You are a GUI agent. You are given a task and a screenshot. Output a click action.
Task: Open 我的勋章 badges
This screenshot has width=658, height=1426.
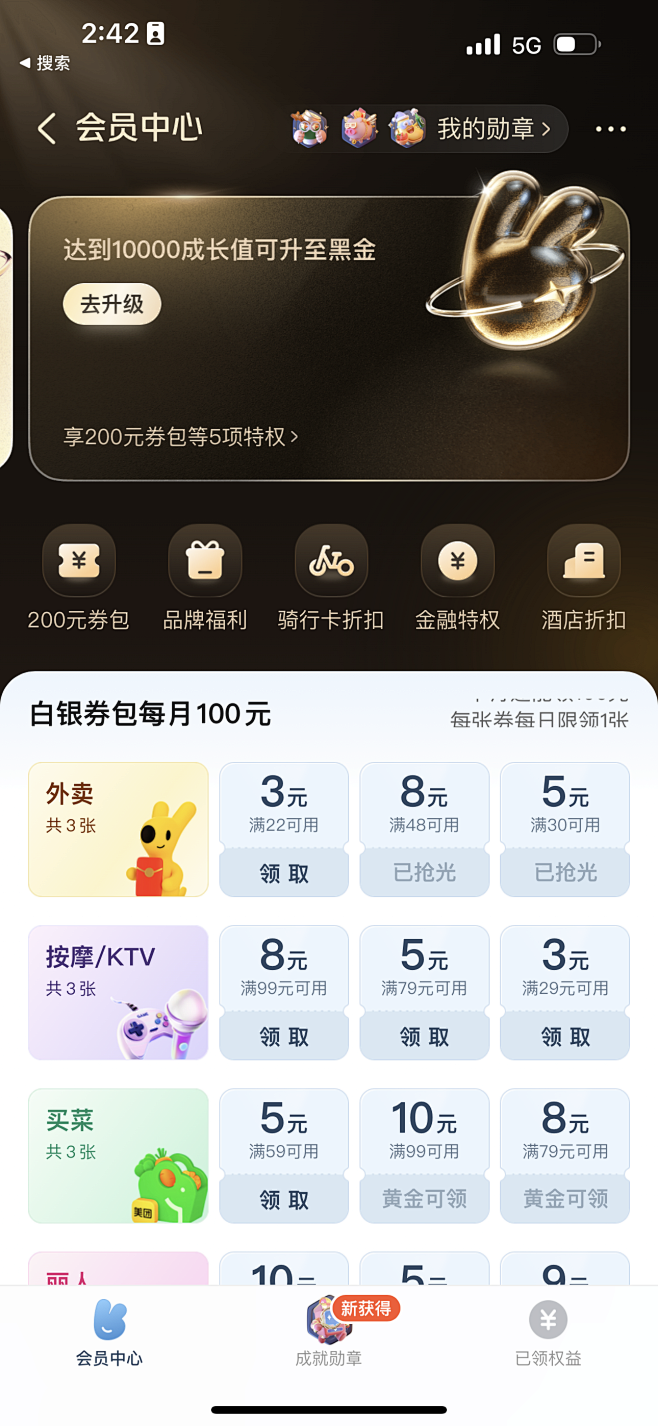[426, 129]
